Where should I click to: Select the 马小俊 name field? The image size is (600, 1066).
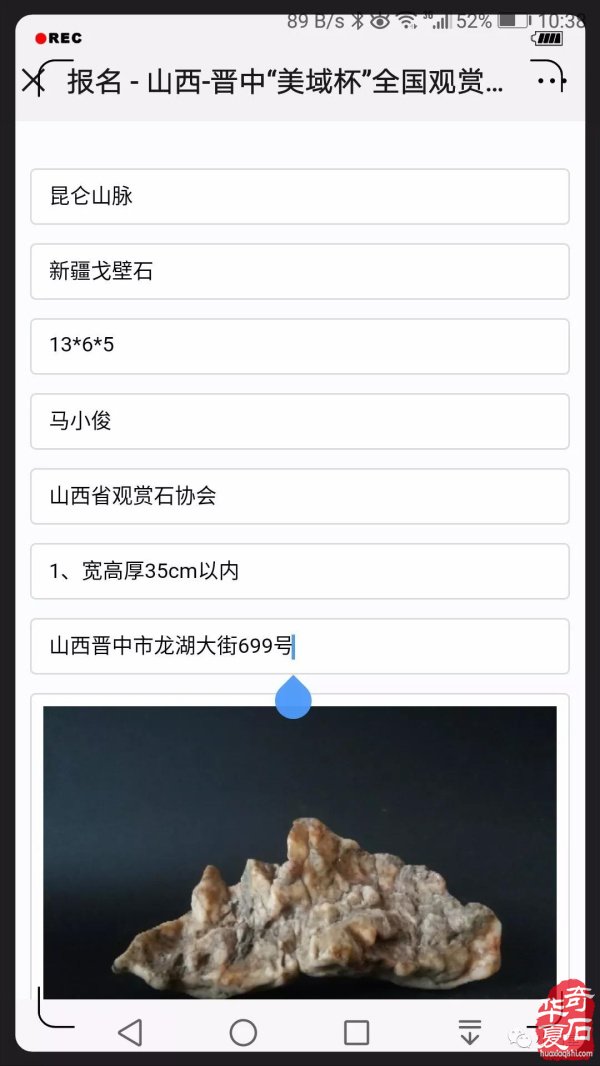[x=300, y=421]
